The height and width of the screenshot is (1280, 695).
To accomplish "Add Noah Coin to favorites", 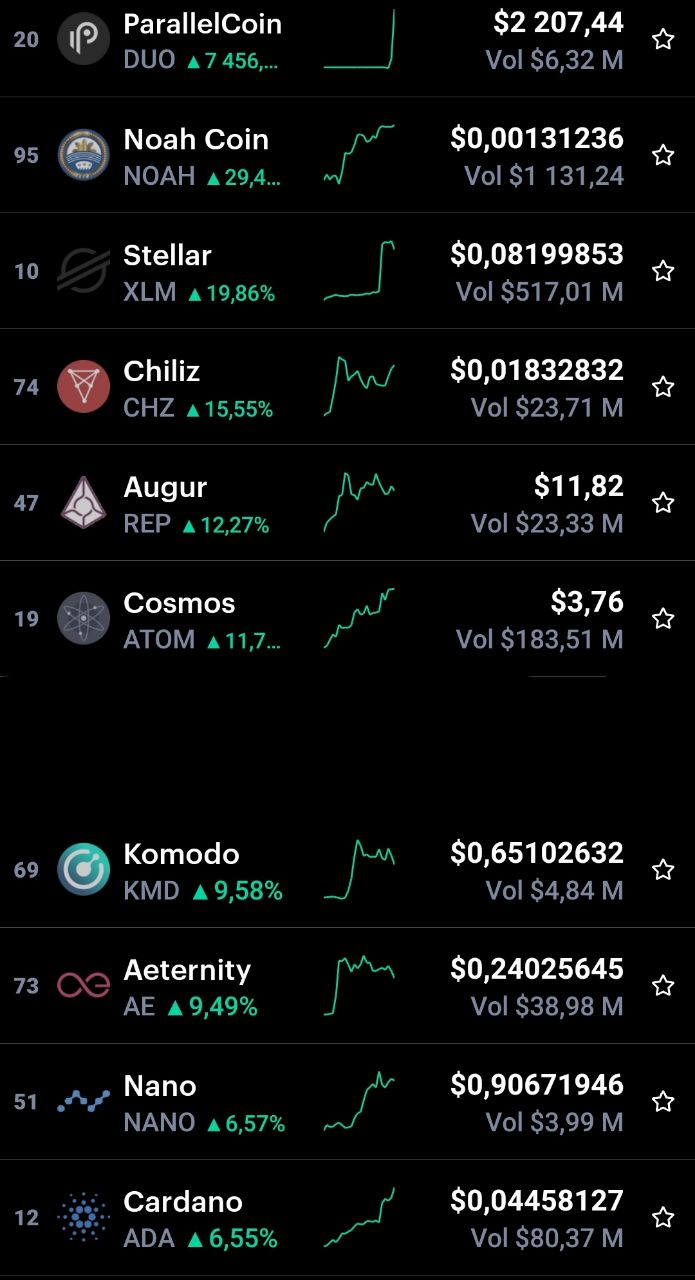I will tap(663, 155).
